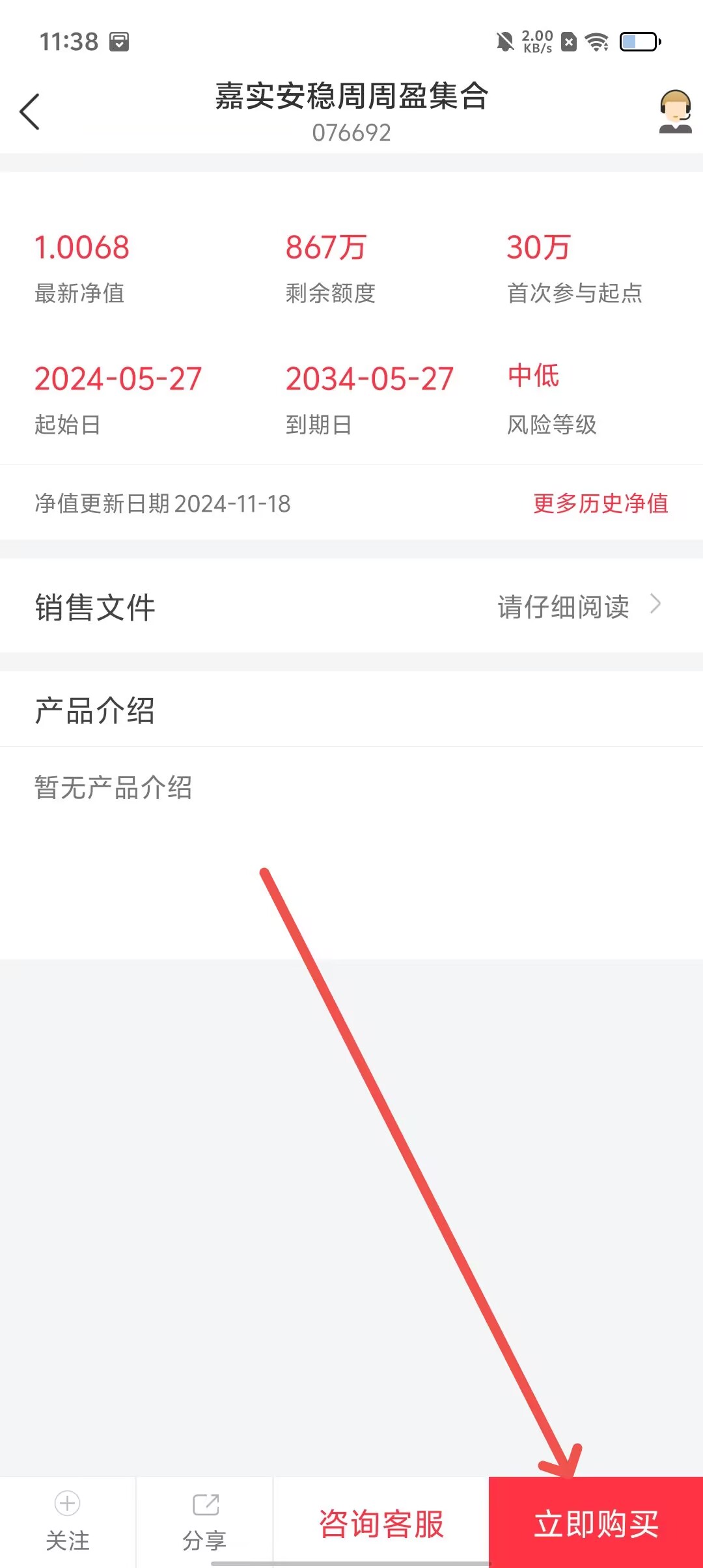Screen dimensions: 703x1568
Task: Contact support via 咨询客服
Action: 381,1524
